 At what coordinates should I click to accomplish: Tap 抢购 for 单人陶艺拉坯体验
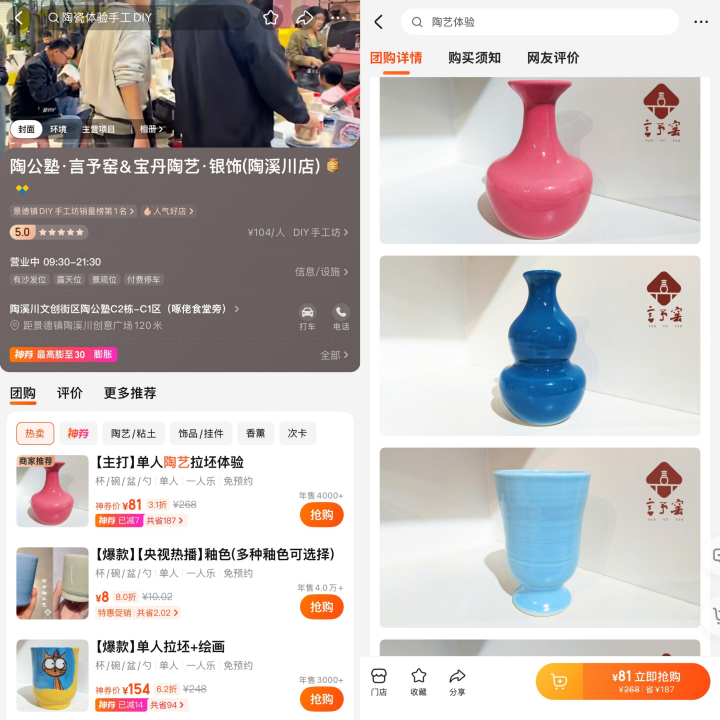point(321,515)
